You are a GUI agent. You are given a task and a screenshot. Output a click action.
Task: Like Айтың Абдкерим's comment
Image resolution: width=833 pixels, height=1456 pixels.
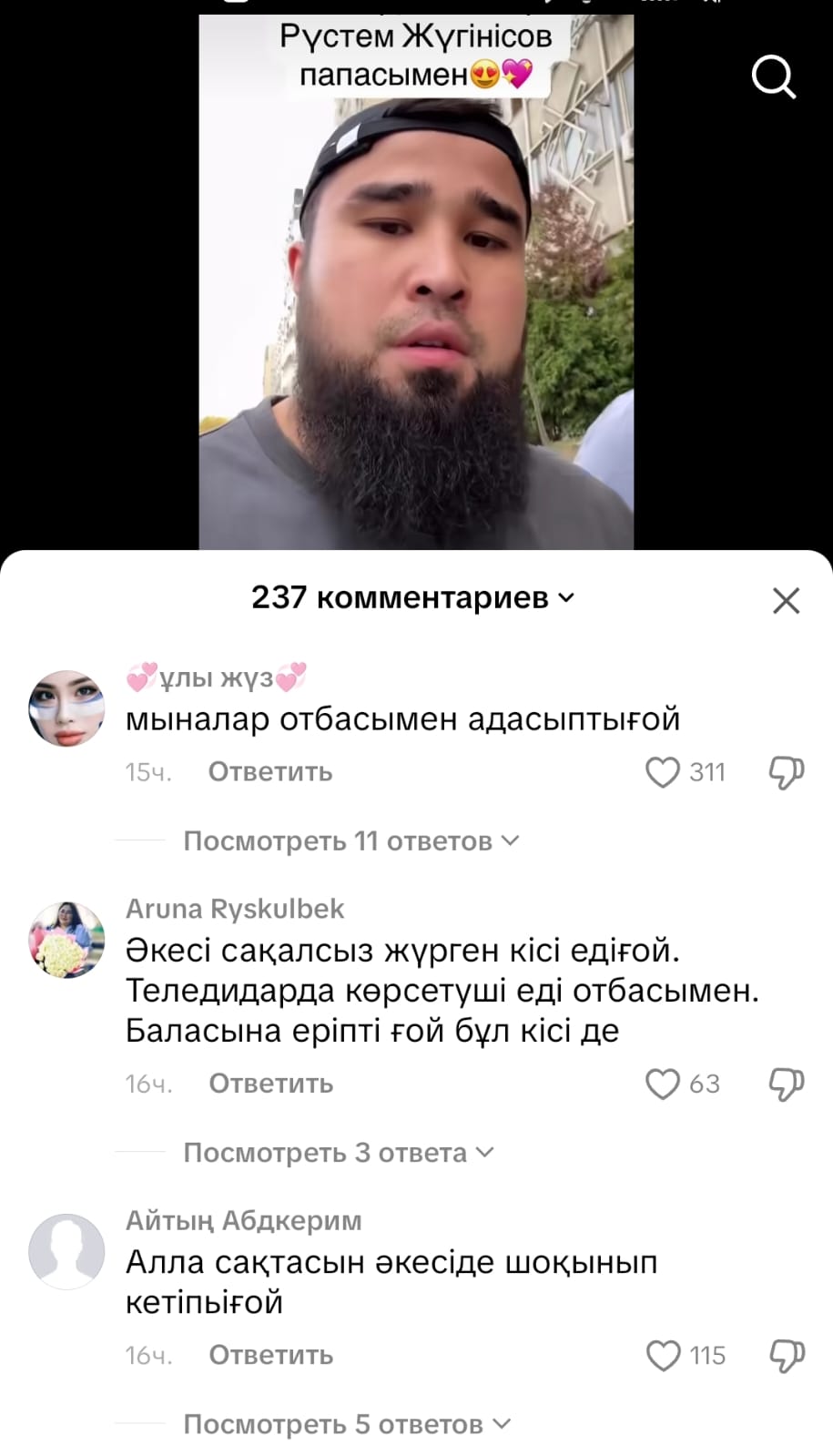663,1355
